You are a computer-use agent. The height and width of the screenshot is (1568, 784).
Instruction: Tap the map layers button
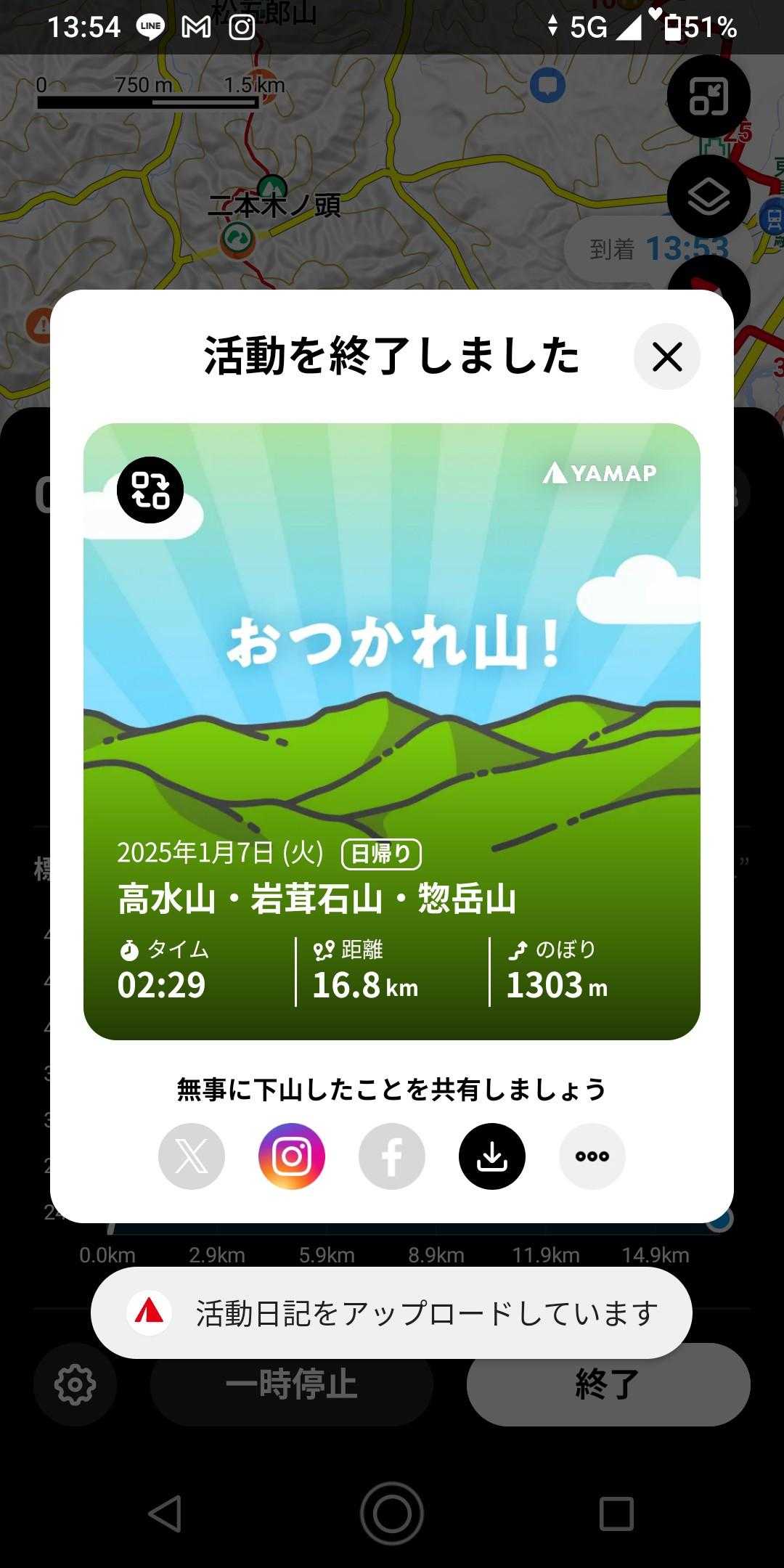point(709,197)
